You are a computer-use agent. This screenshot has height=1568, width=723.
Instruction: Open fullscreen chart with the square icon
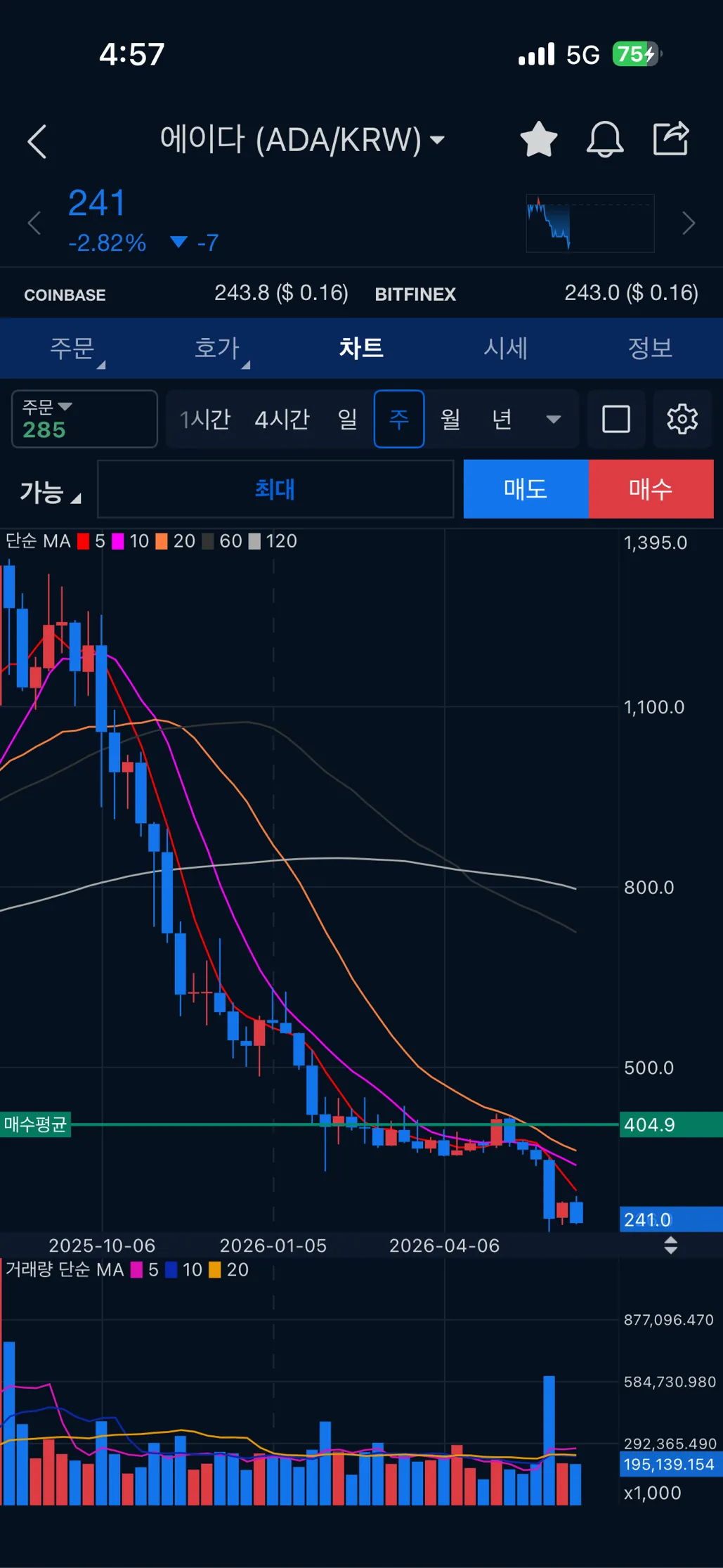pos(616,420)
